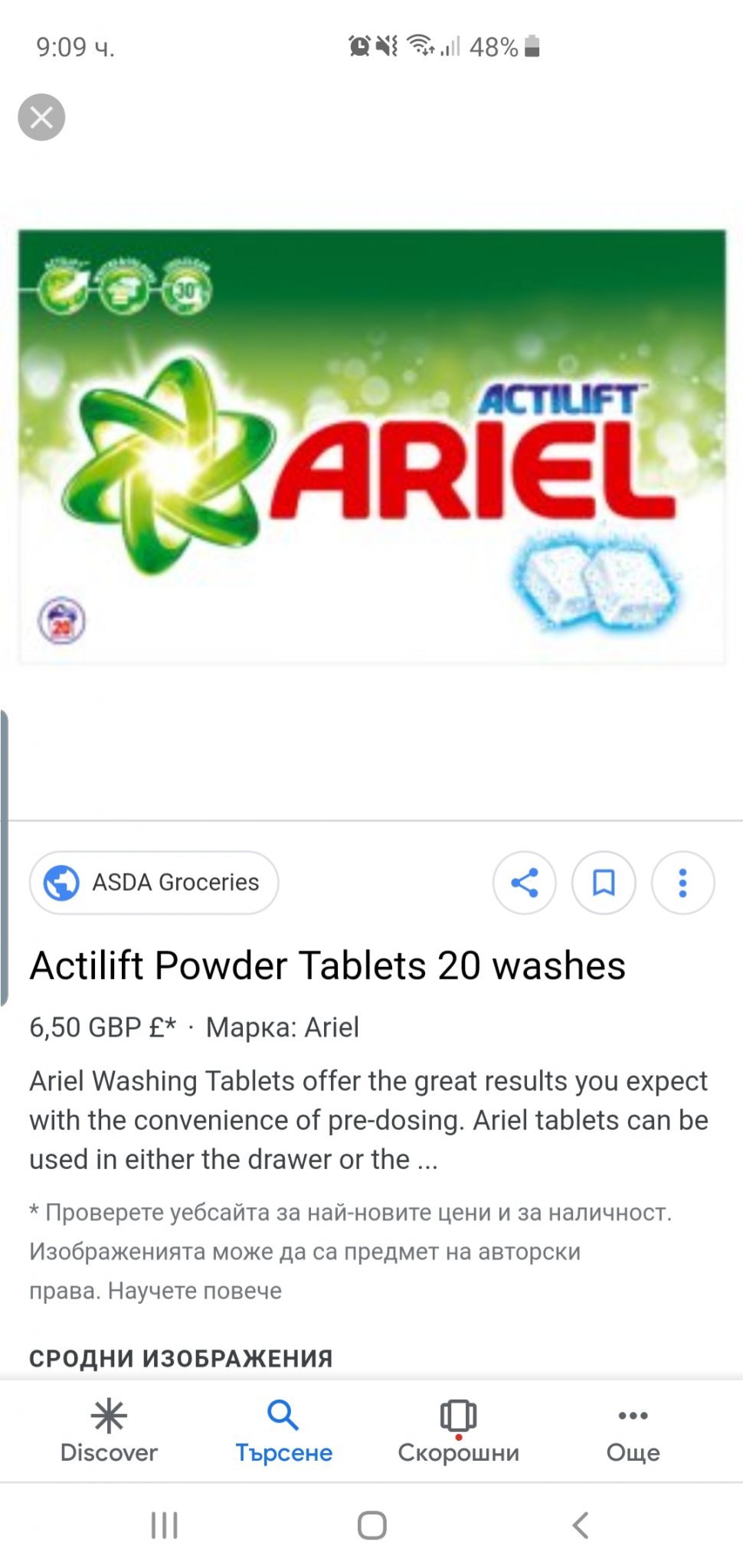Screen dimensions: 743x1568
Task: Show recent apps from navigation bar
Action: pos(164,1525)
